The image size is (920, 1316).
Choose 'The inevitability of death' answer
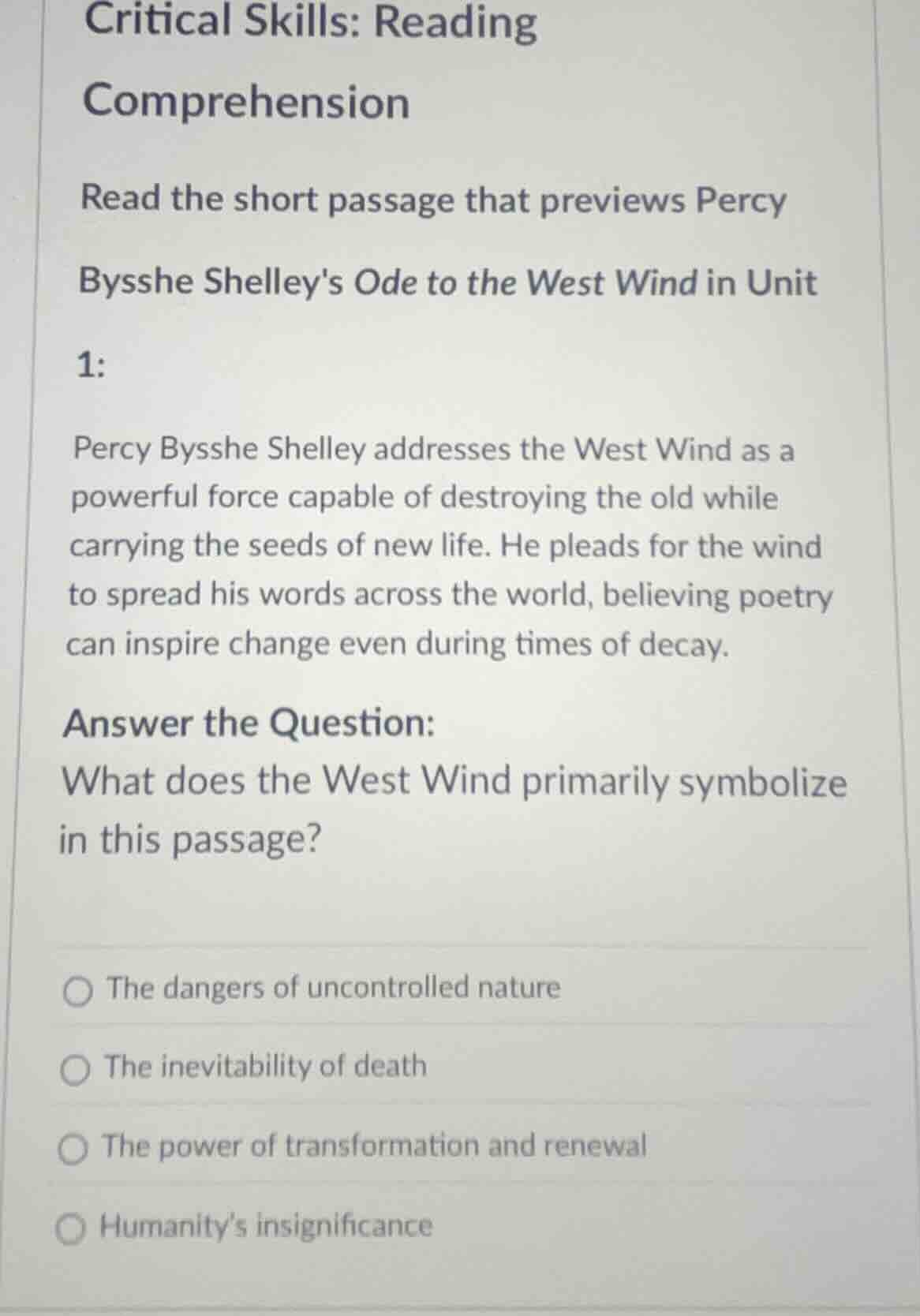click(75, 1071)
